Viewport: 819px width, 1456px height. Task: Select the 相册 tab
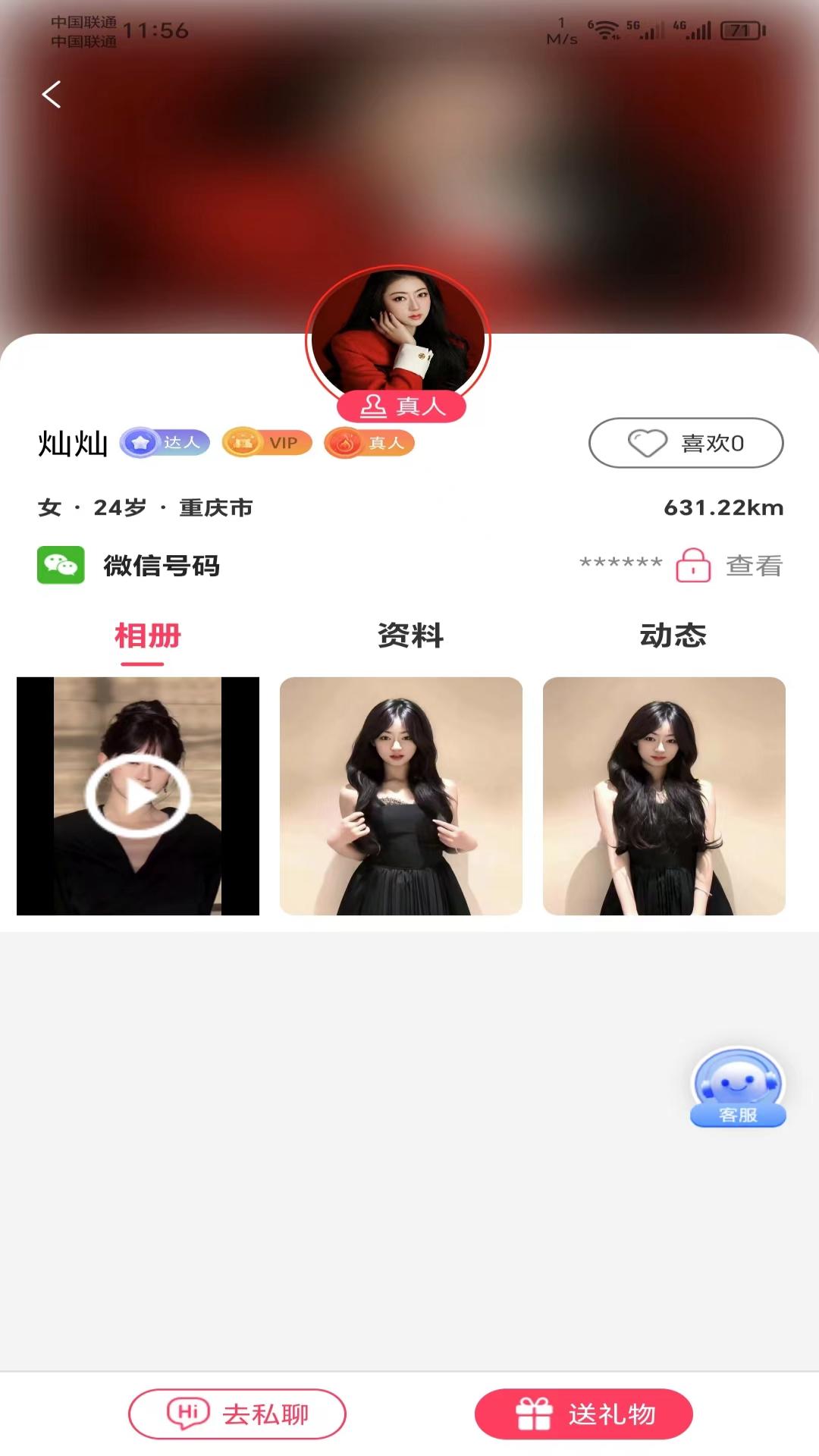[148, 635]
